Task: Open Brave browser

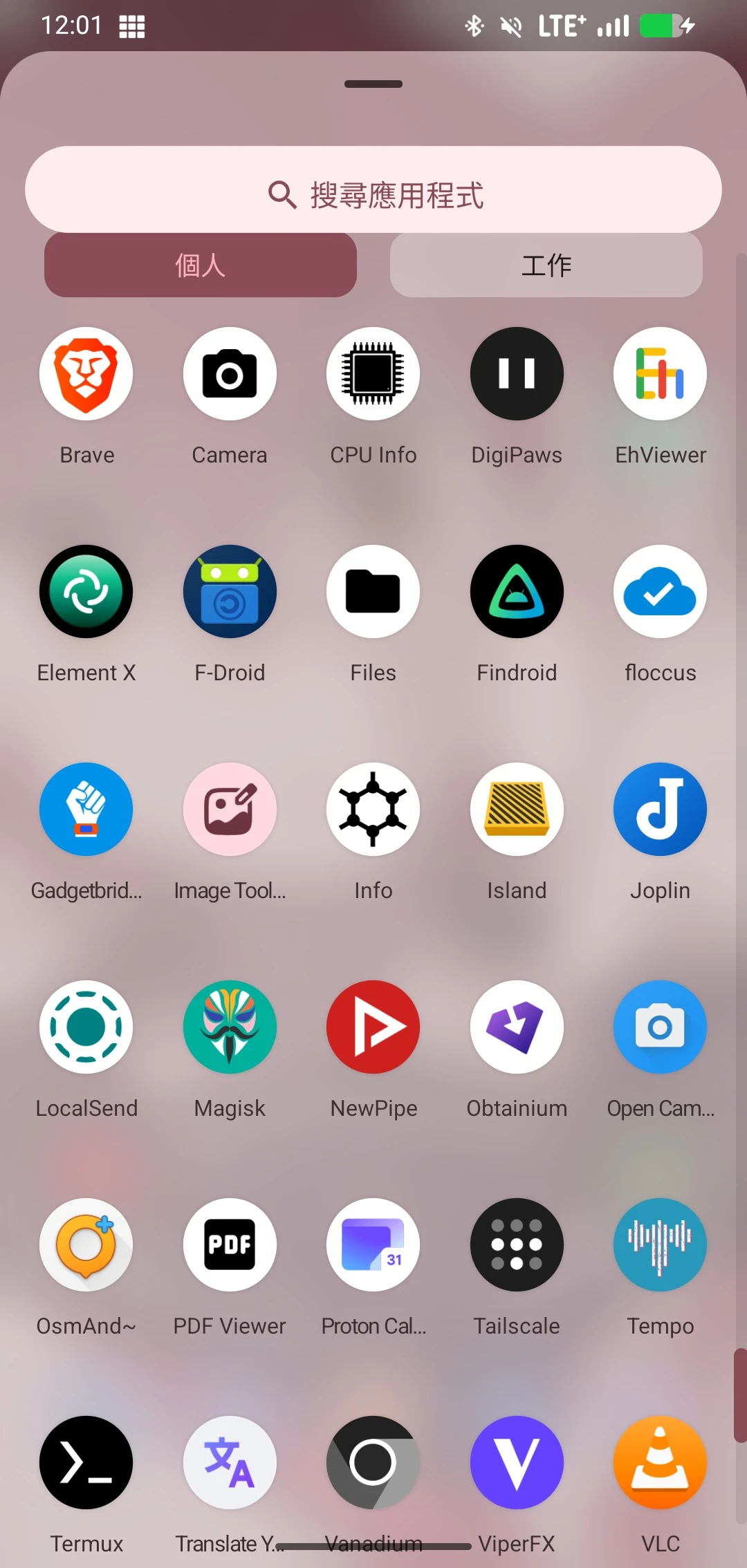Action: pyautogui.click(x=86, y=374)
